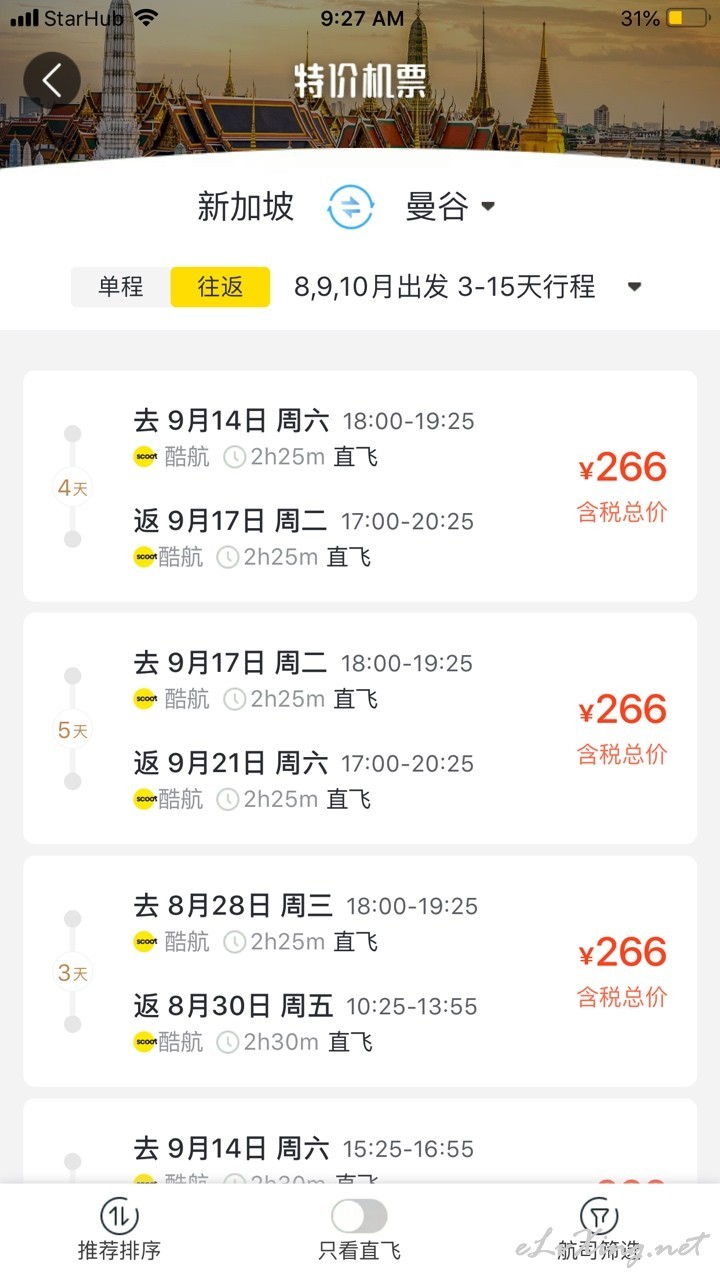
Task: Open the 9月17日 to 9月21日 5-day flight card
Action: [360, 728]
